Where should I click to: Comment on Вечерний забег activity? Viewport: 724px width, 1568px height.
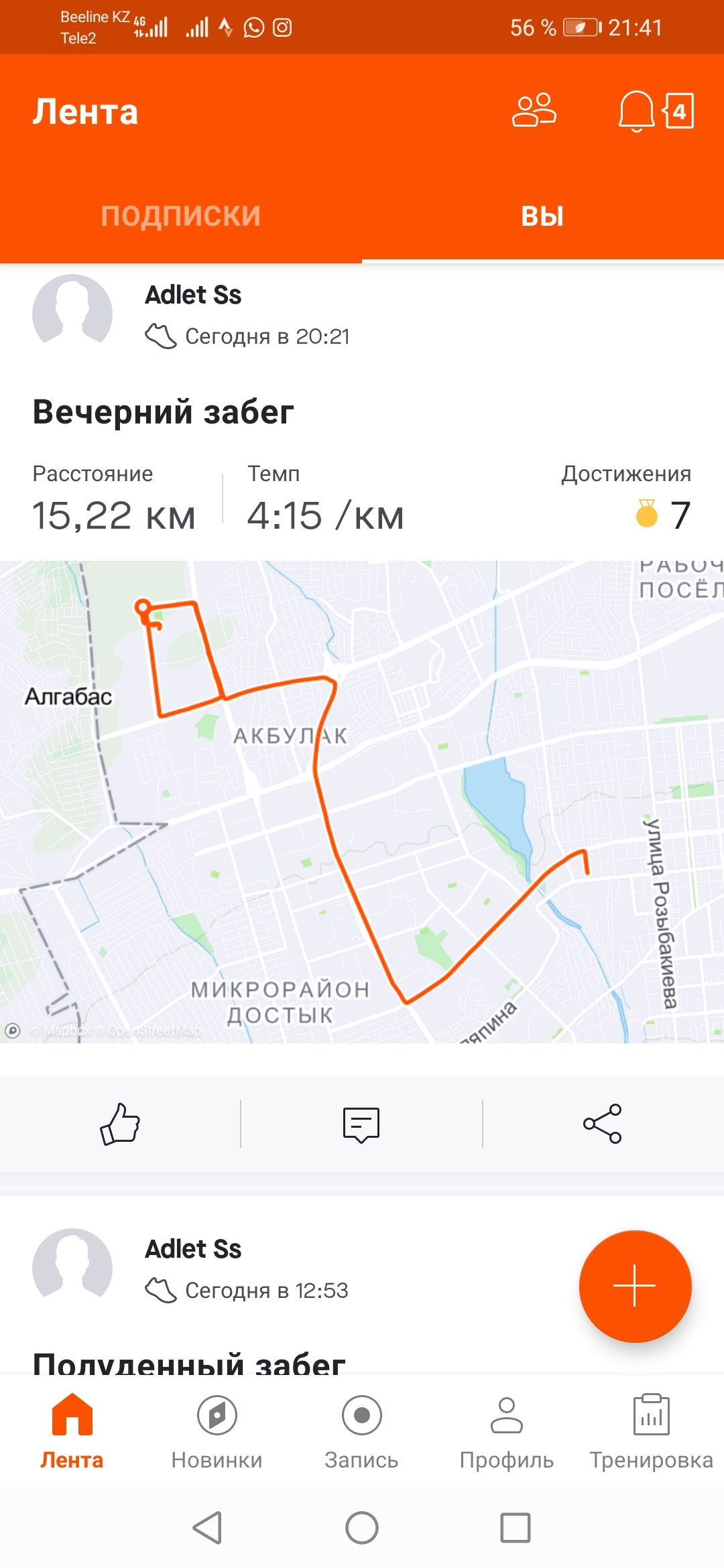[x=361, y=1124]
